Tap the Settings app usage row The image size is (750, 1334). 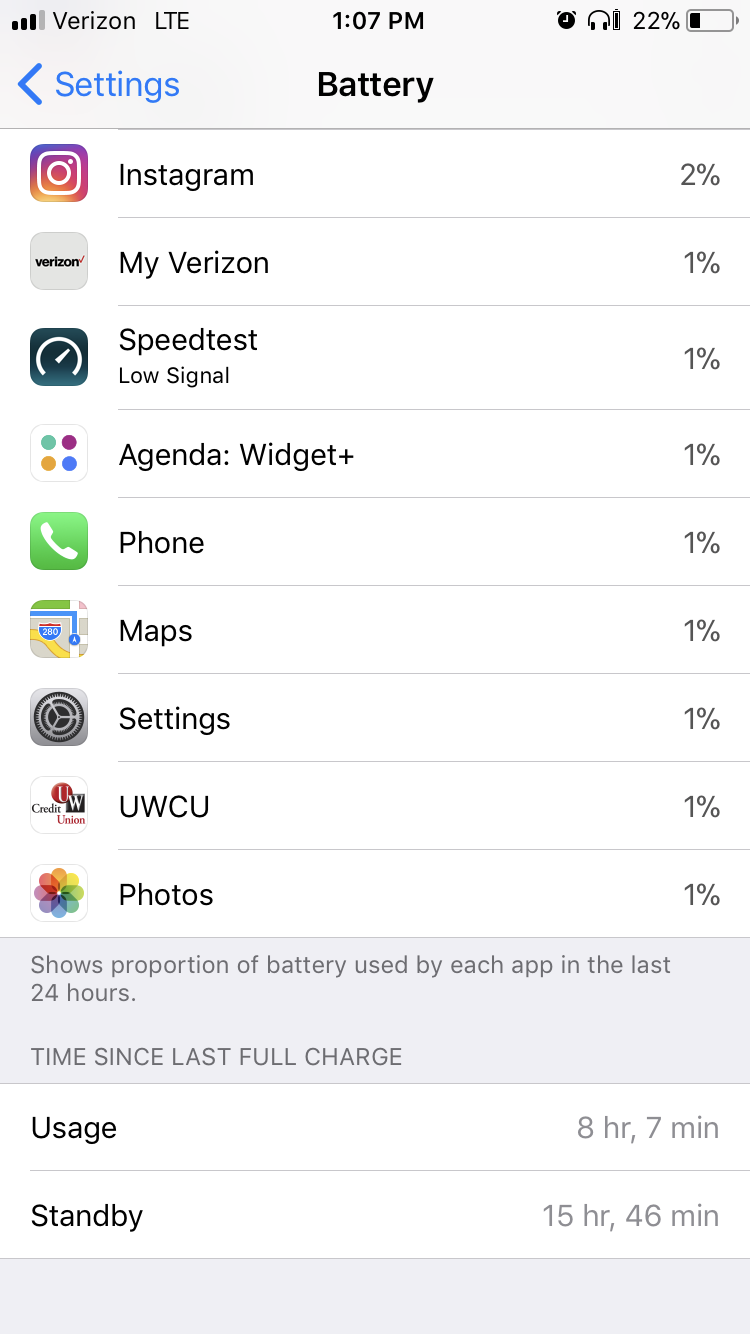click(375, 718)
